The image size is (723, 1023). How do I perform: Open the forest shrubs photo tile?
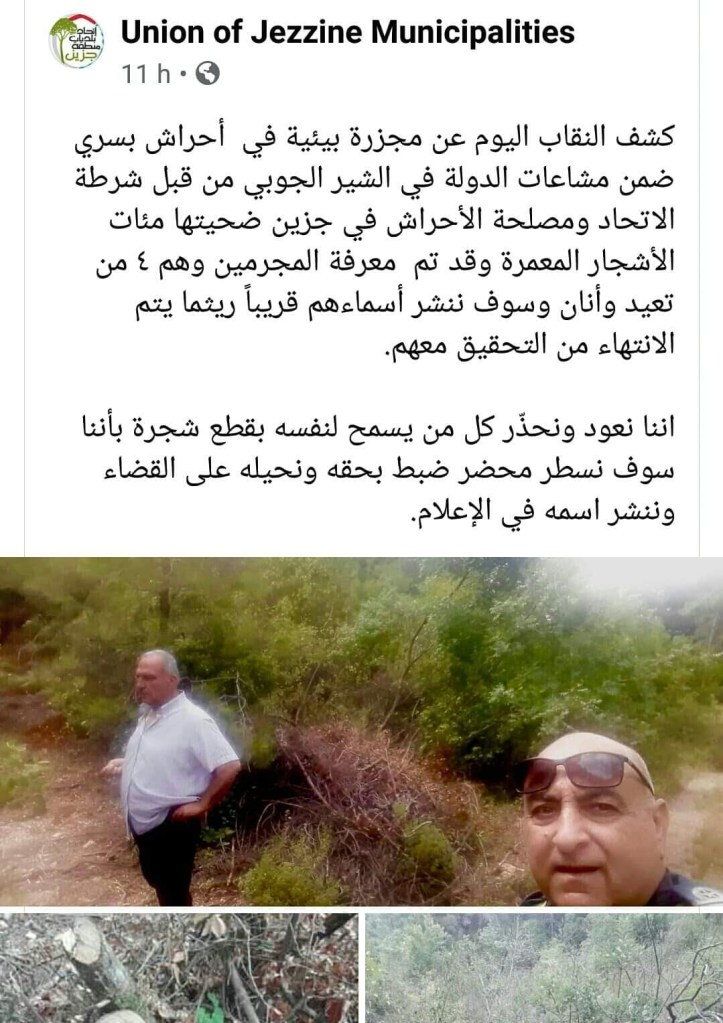[543, 967]
